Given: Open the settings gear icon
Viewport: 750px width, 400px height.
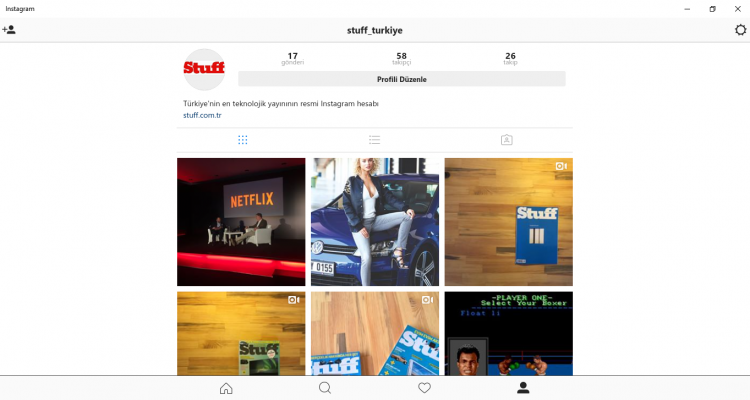Looking at the screenshot, I should click(740, 30).
